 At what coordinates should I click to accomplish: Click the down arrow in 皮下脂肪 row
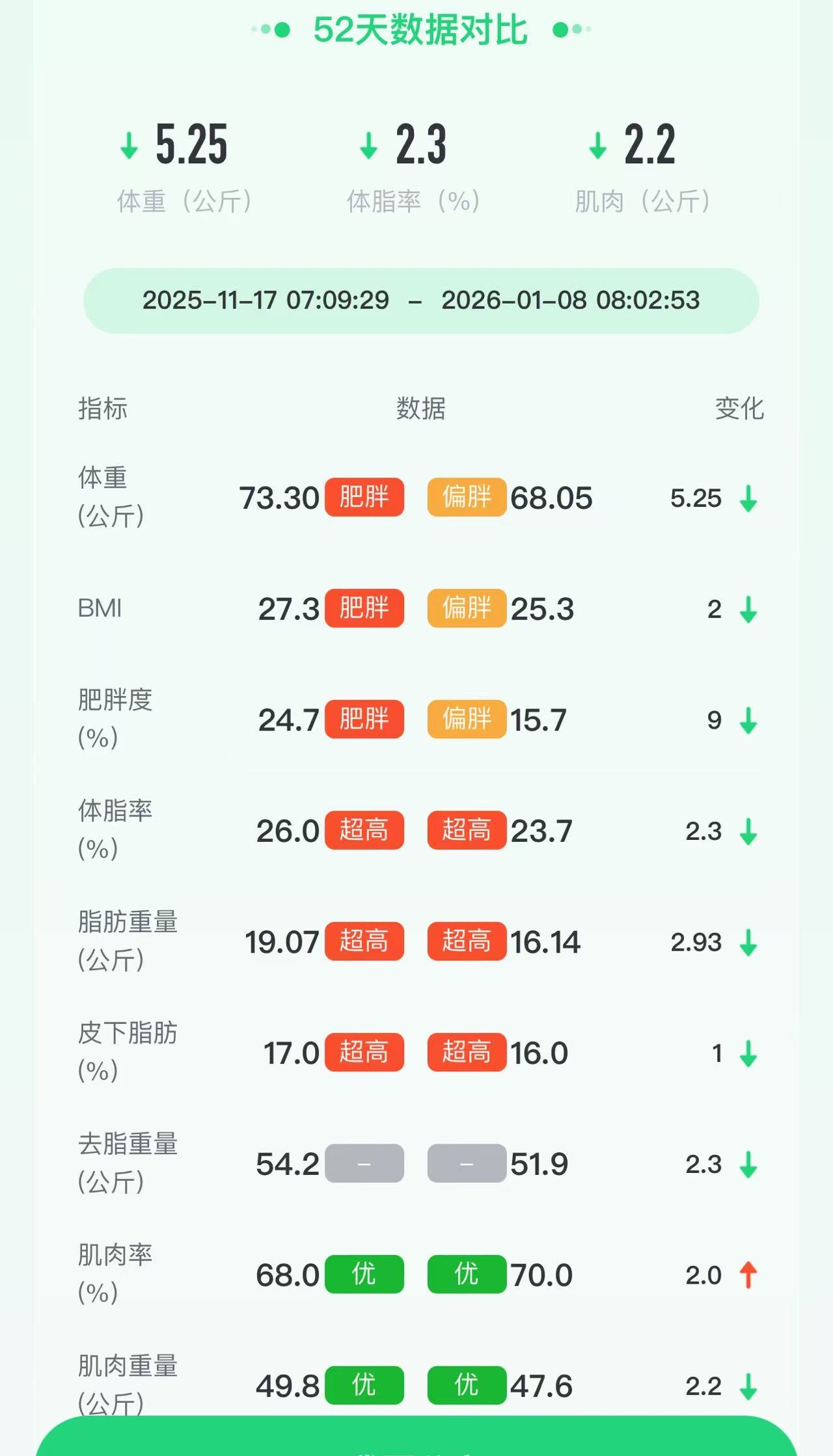[748, 1053]
